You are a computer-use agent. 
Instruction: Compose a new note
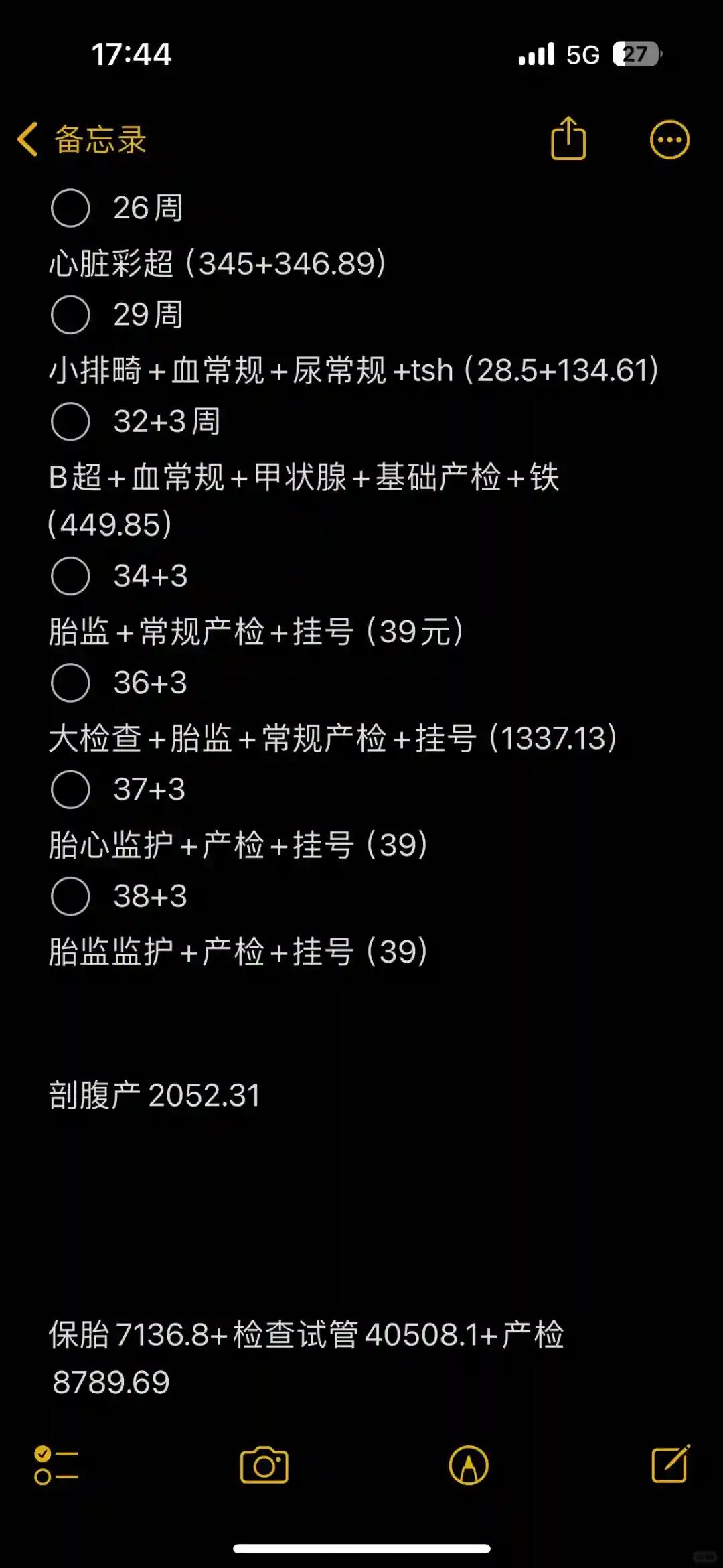pos(670,1464)
